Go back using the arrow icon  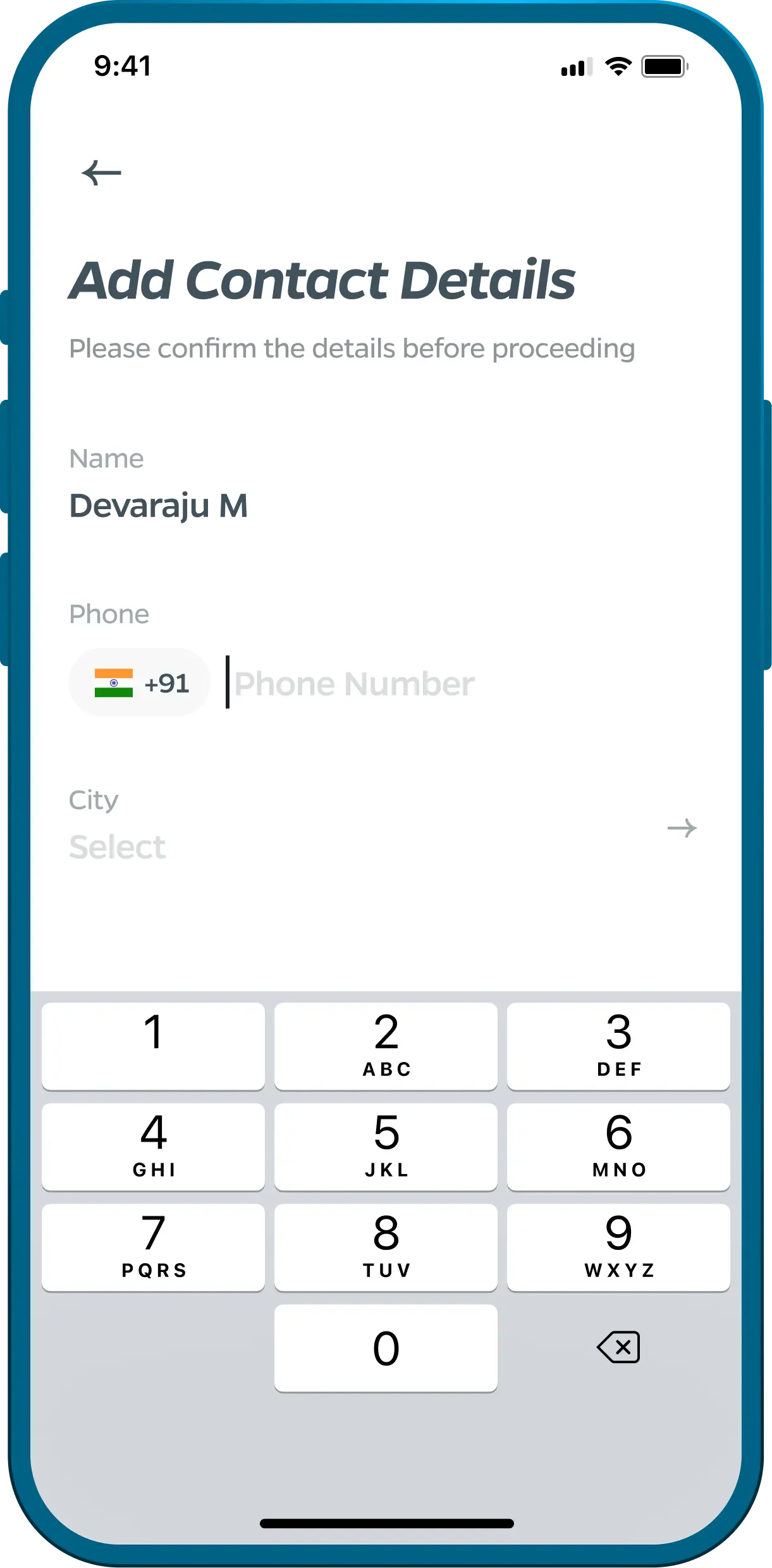tap(101, 173)
